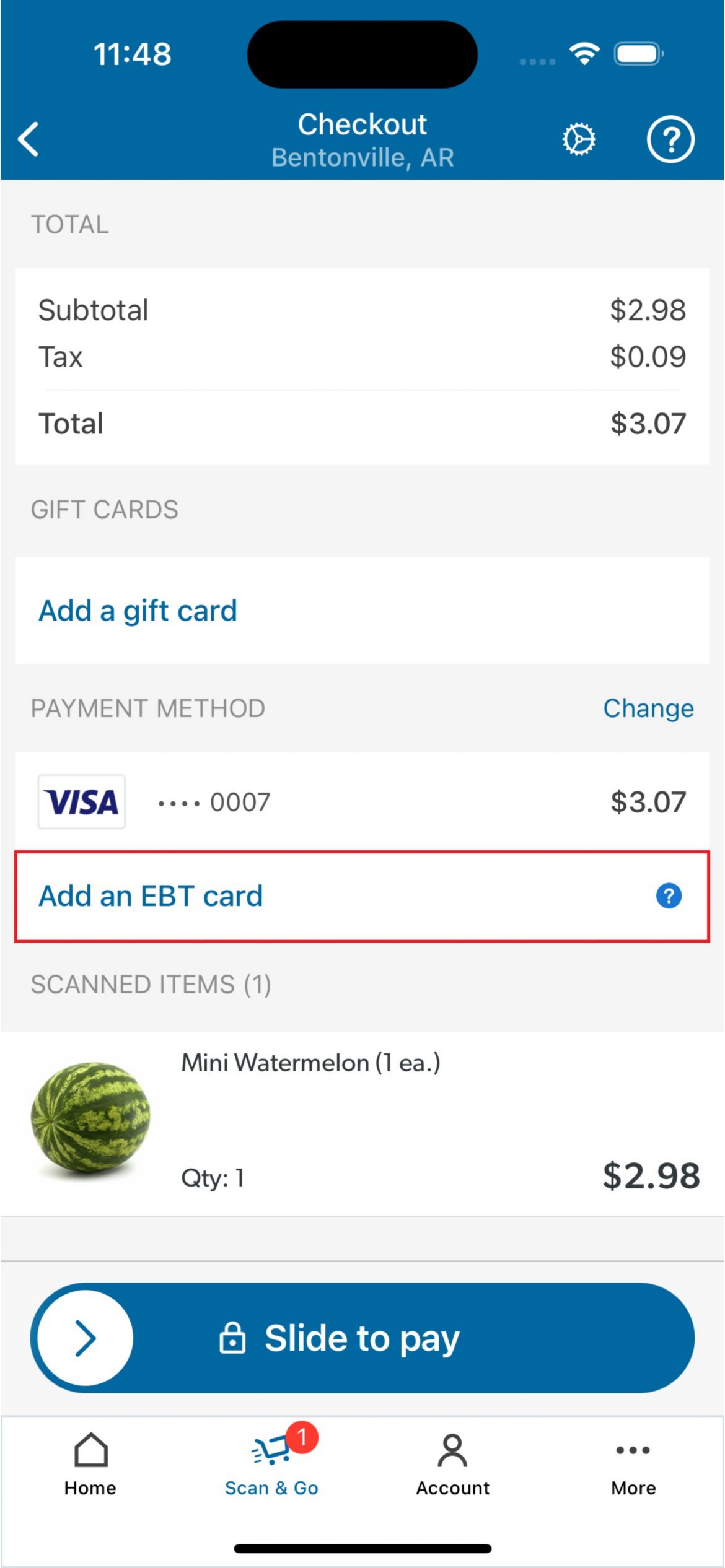Screen dimensions: 725x1568
Task: Tap the EBT card info icon
Action: 668,895
